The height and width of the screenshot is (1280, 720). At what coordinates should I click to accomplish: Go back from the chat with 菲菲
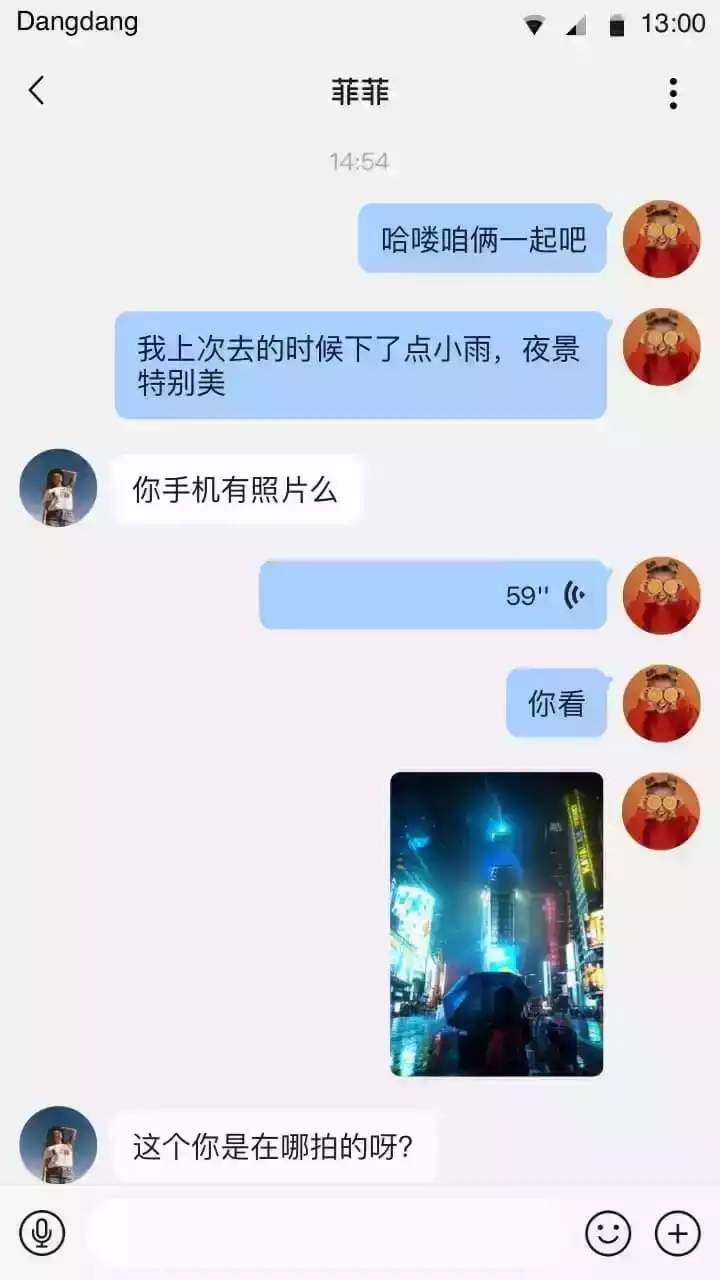pos(37,91)
